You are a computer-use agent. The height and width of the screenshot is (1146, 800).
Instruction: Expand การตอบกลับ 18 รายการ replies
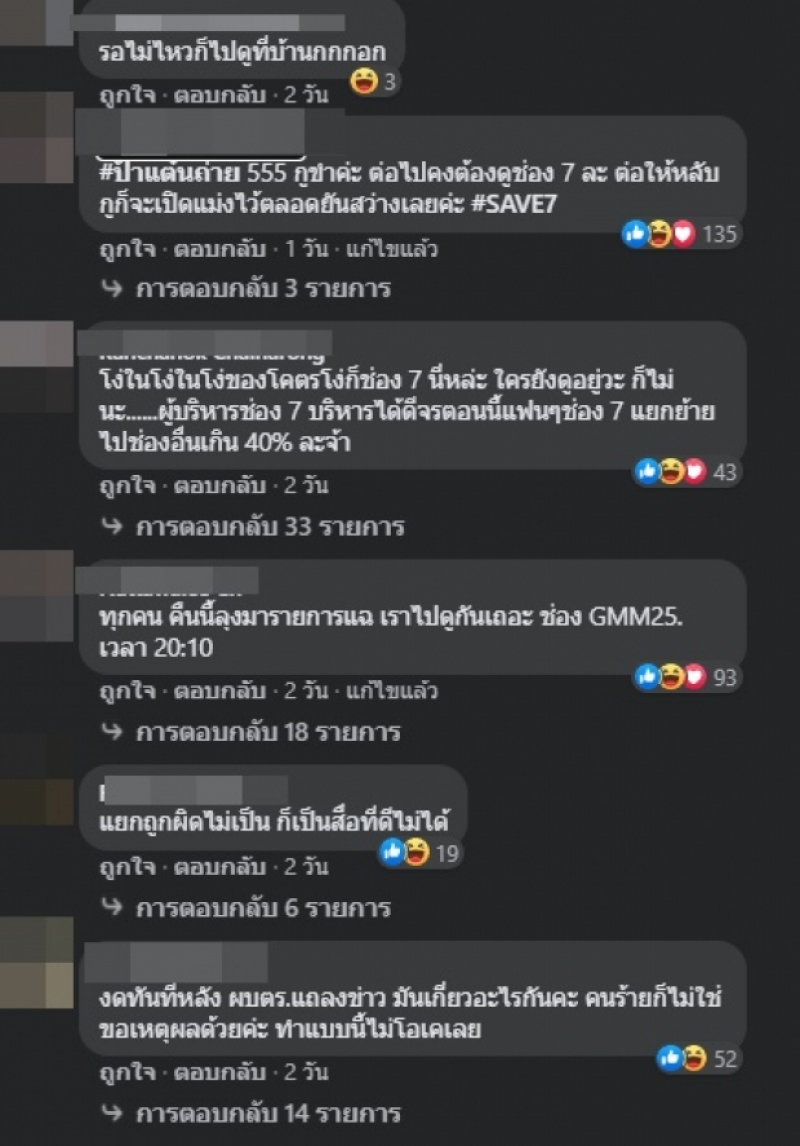tap(268, 732)
